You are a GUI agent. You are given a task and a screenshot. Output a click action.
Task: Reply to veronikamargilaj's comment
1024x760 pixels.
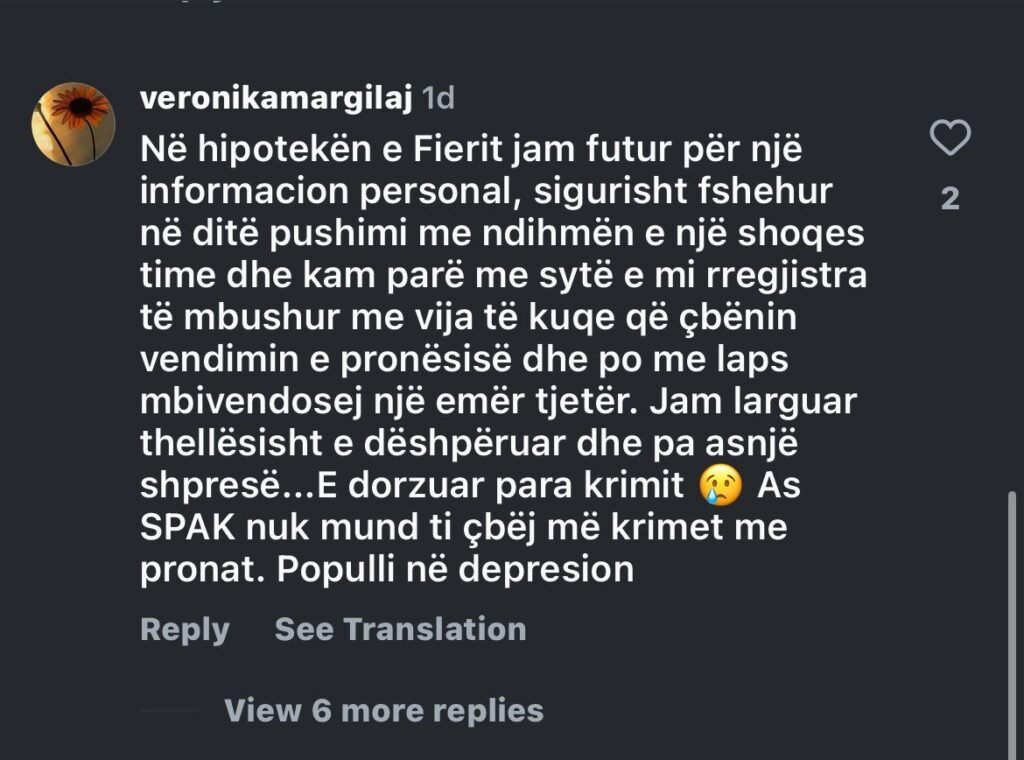pos(184,630)
